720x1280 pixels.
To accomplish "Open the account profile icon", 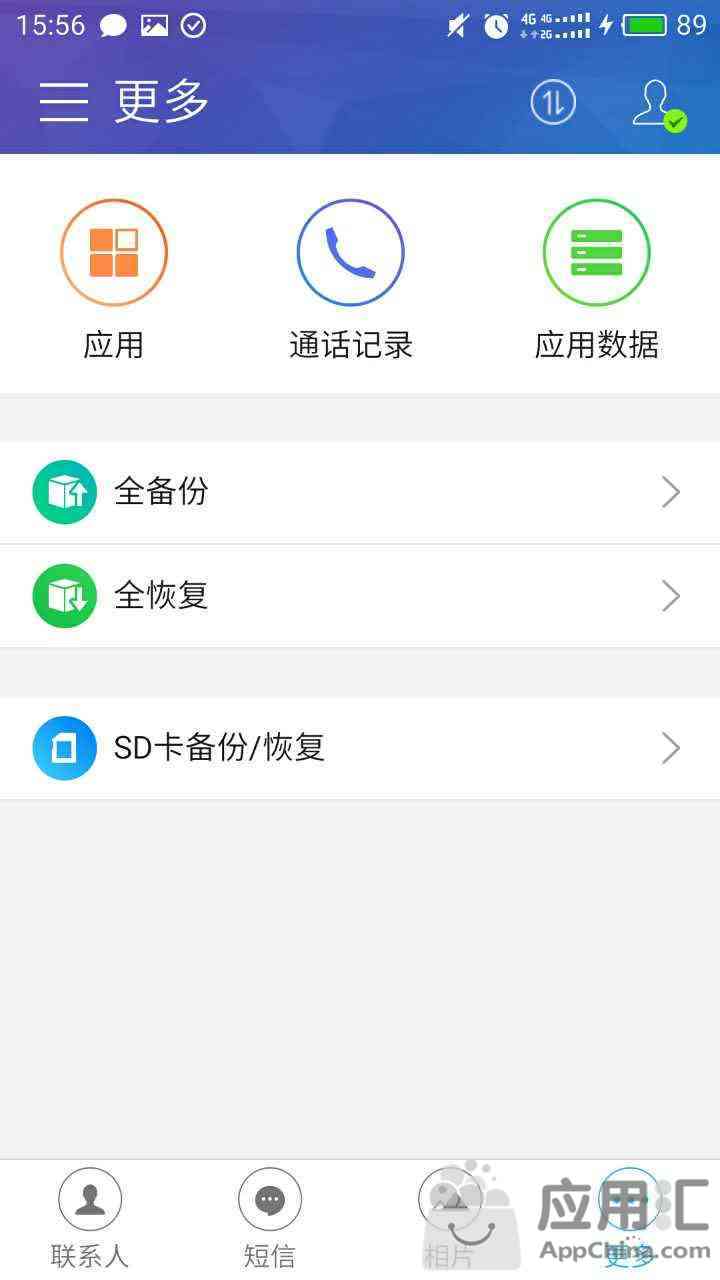I will (659, 104).
